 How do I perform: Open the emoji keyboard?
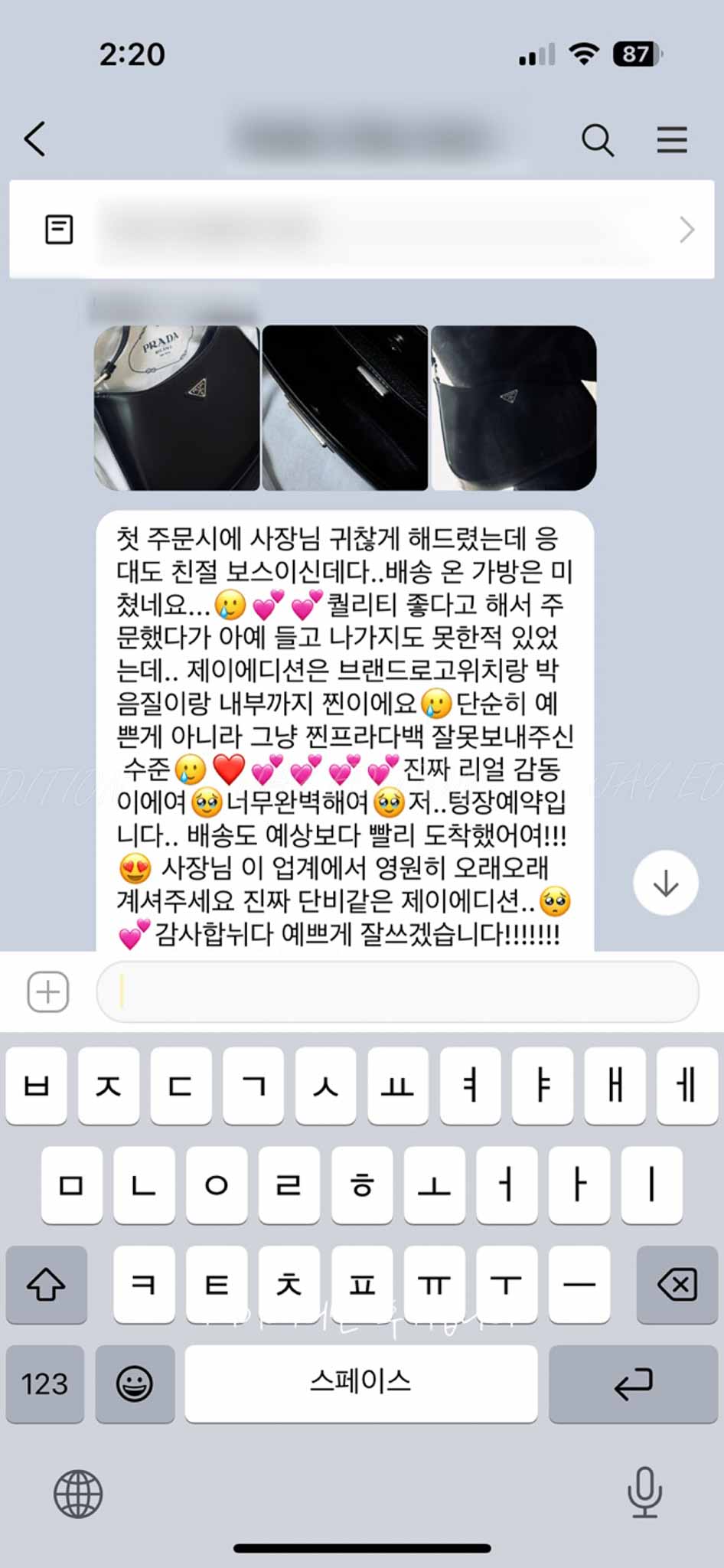[135, 1385]
